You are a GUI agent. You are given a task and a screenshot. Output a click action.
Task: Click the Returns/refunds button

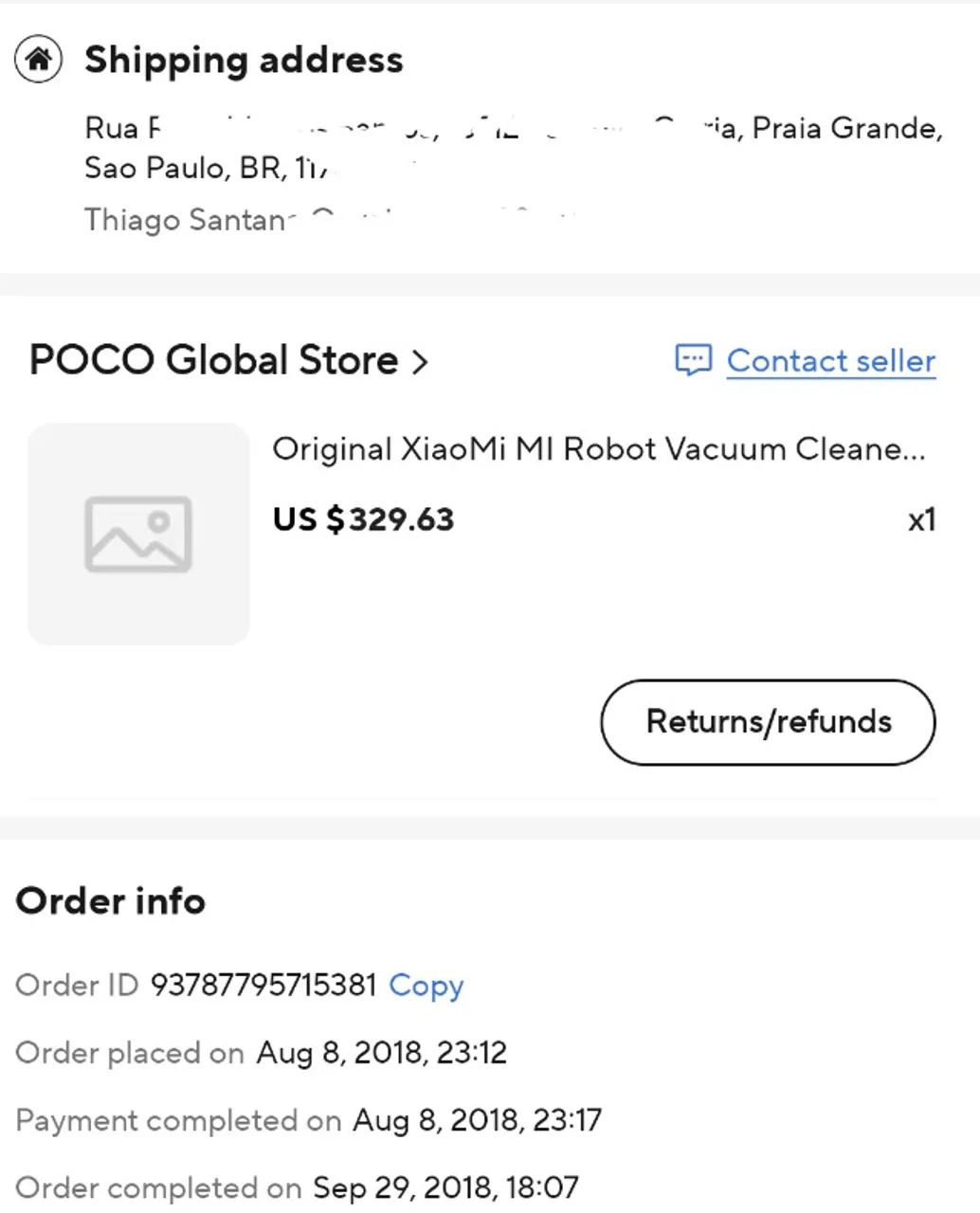(x=767, y=722)
